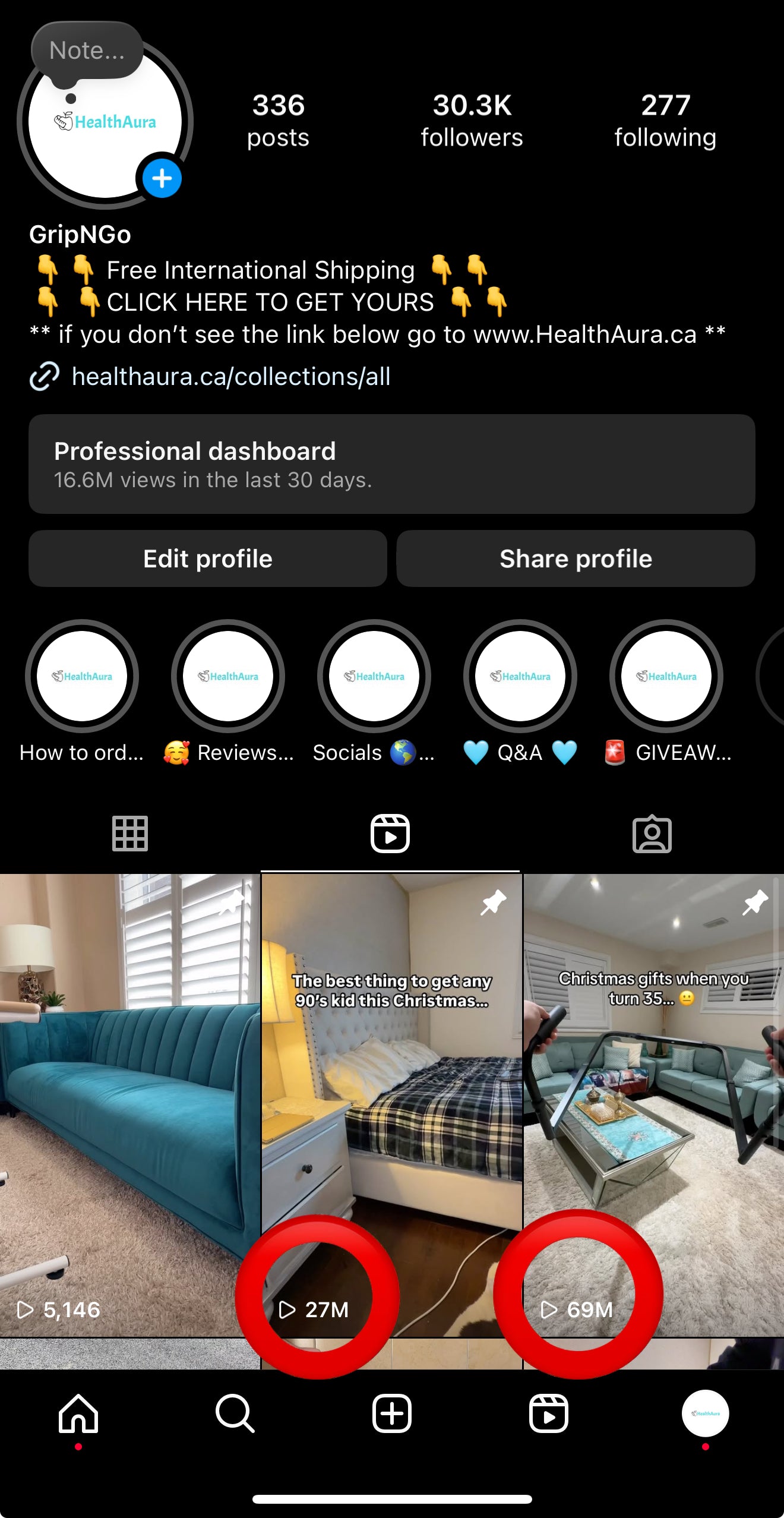This screenshot has width=784, height=1518.
Task: Open the Socials highlight
Action: (x=374, y=676)
